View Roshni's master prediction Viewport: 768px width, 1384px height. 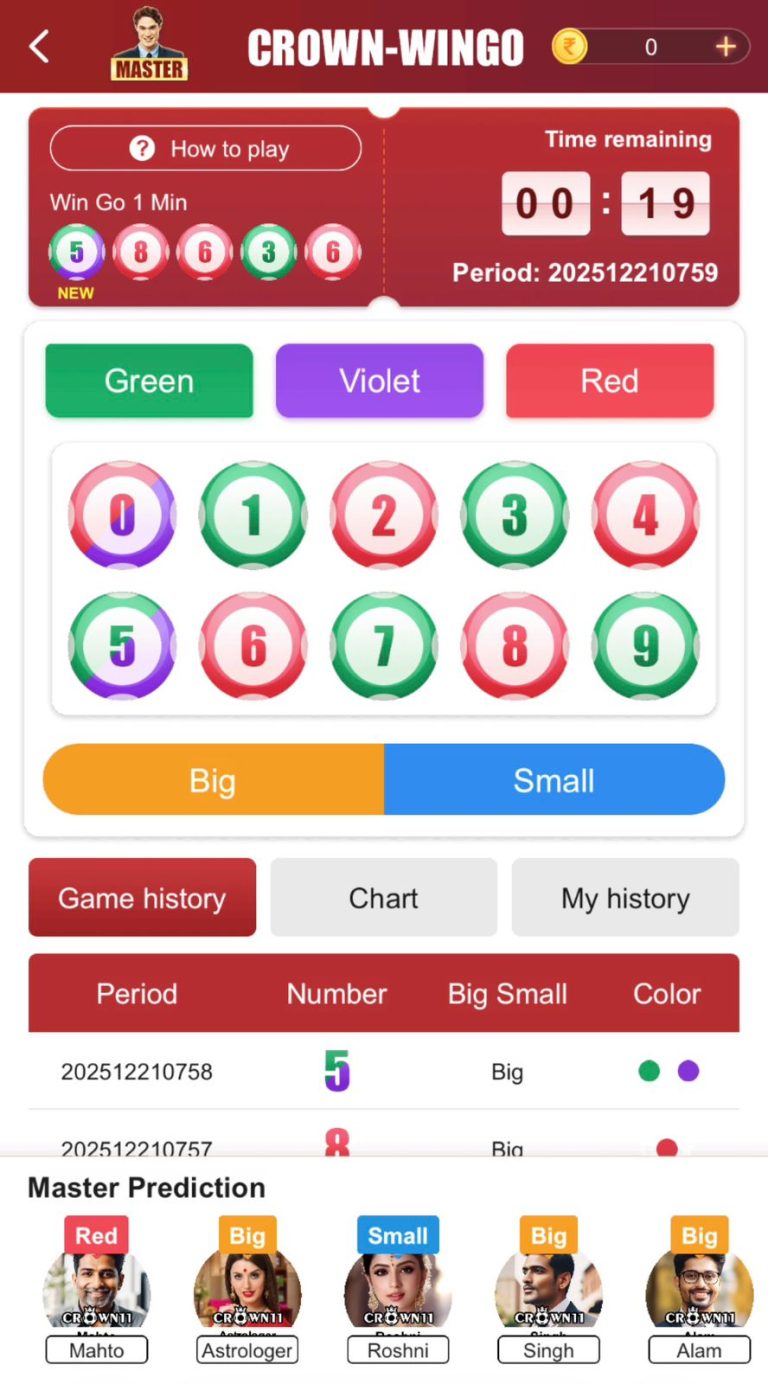[x=398, y=1290]
